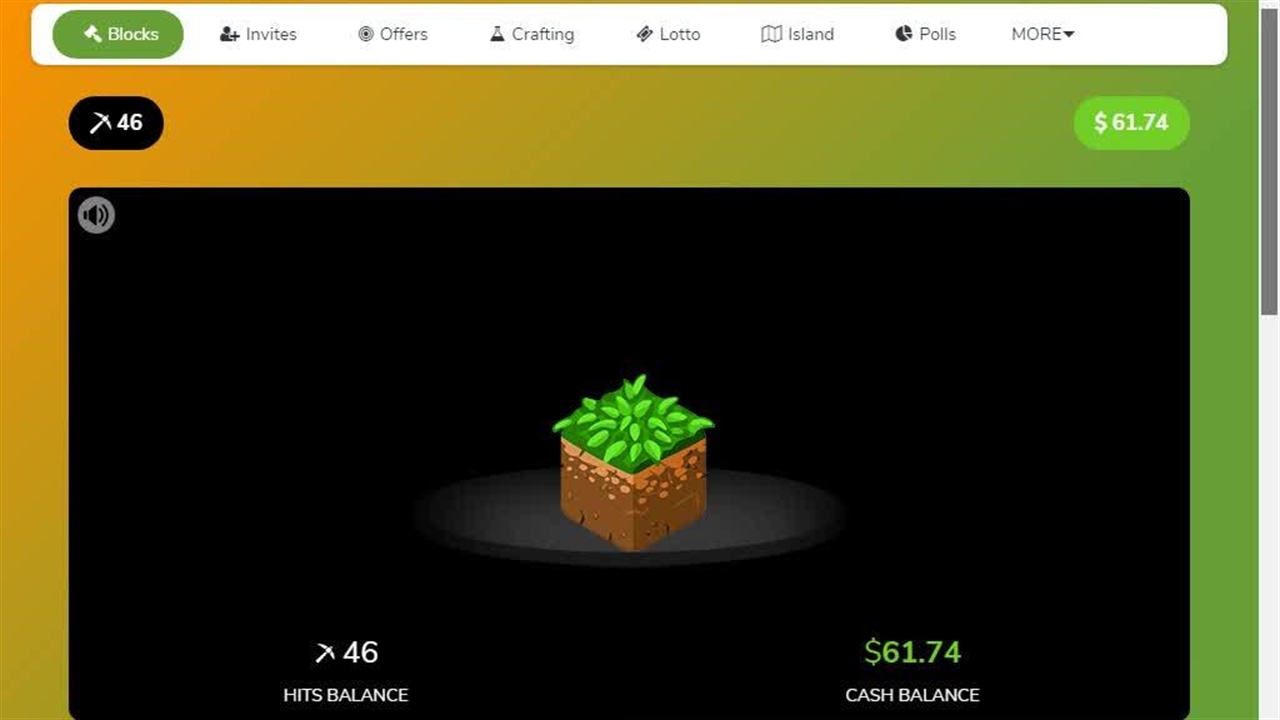Image resolution: width=1280 pixels, height=720 pixels.
Task: Mute the game sound
Action: (x=96, y=215)
